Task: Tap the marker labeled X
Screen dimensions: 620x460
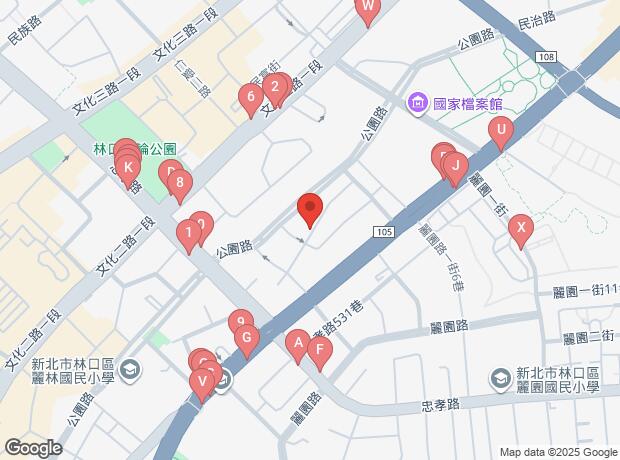Action: (519, 230)
